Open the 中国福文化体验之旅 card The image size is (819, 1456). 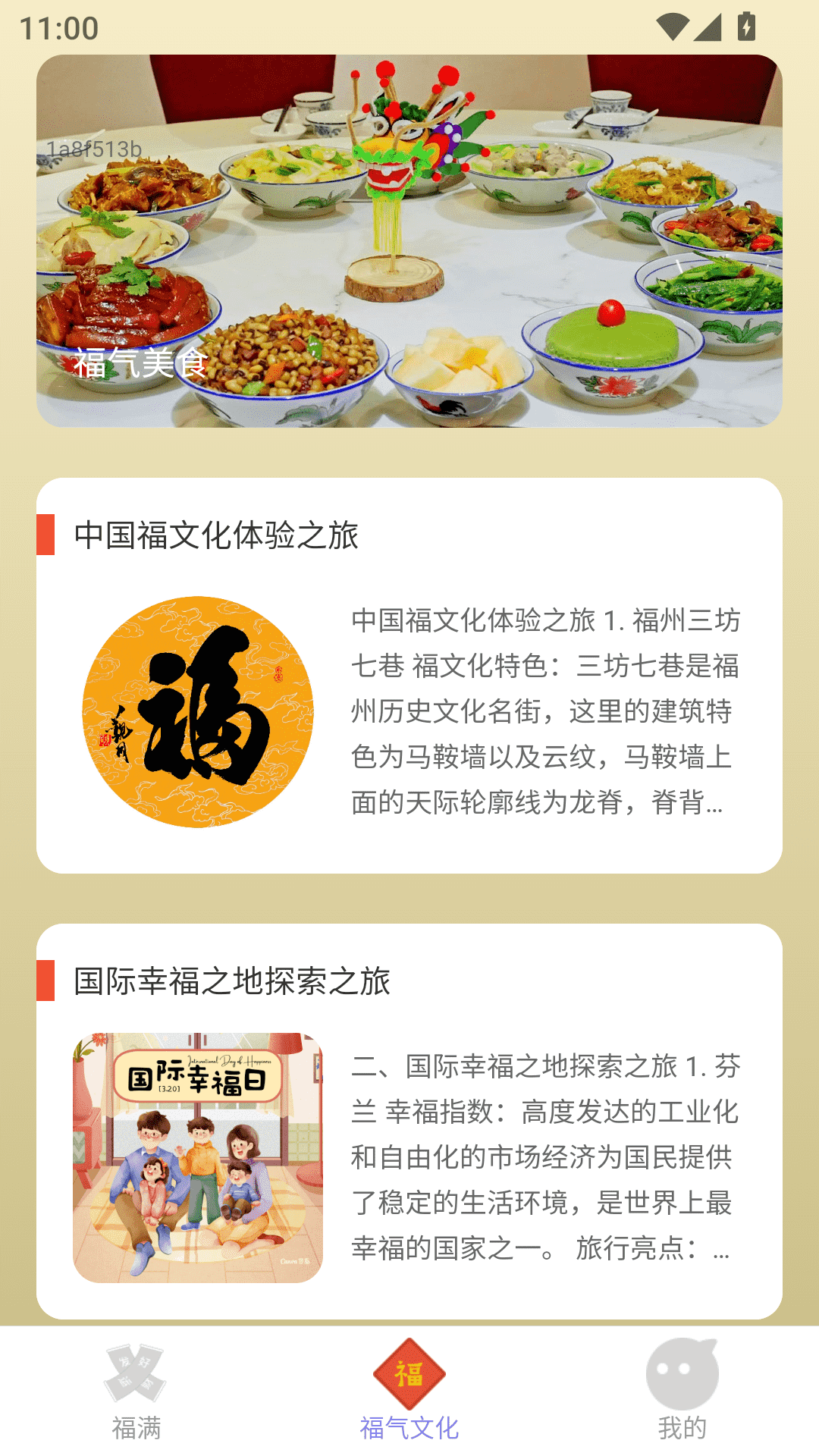pyautogui.click(x=409, y=675)
